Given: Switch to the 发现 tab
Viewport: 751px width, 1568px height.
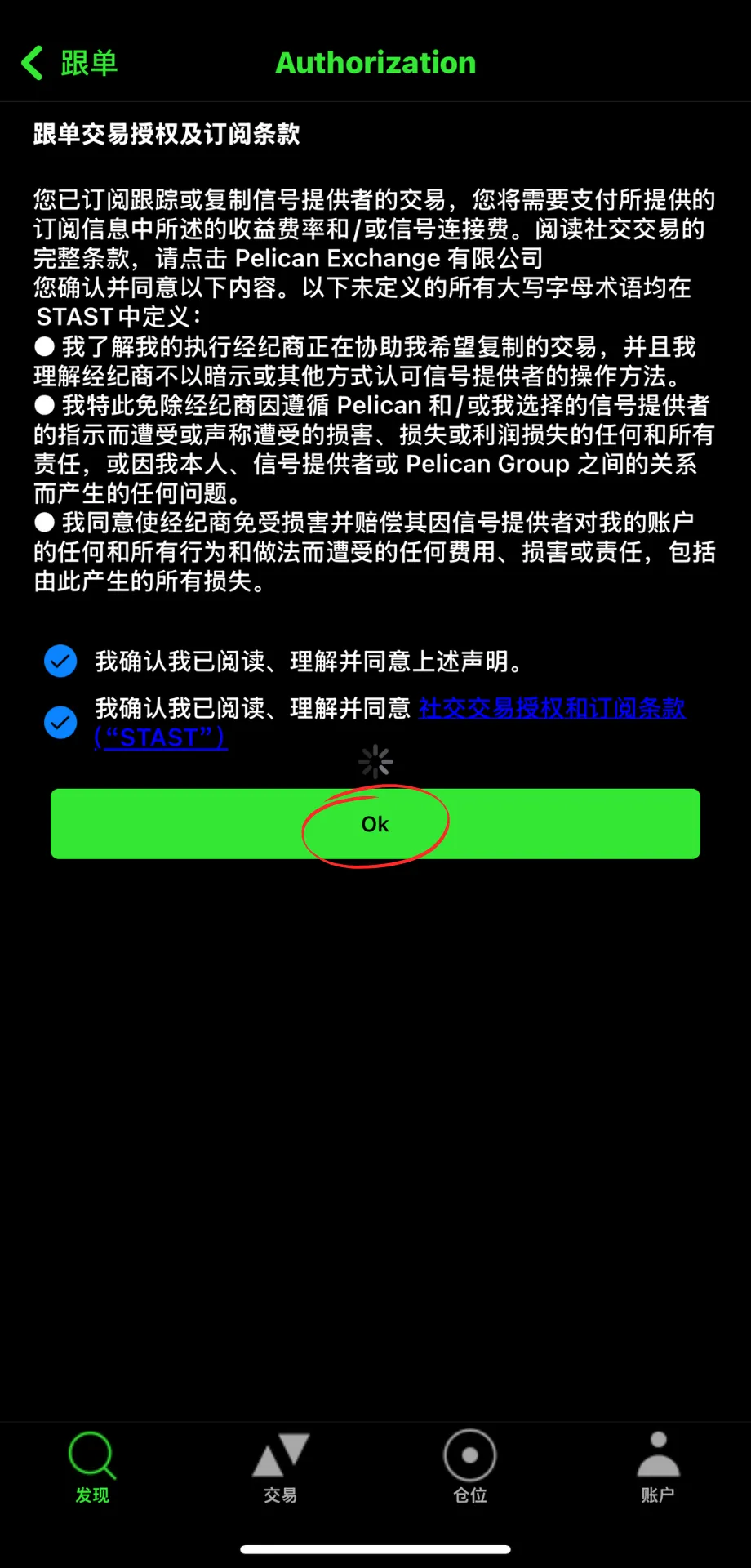Looking at the screenshot, I should (92, 1468).
